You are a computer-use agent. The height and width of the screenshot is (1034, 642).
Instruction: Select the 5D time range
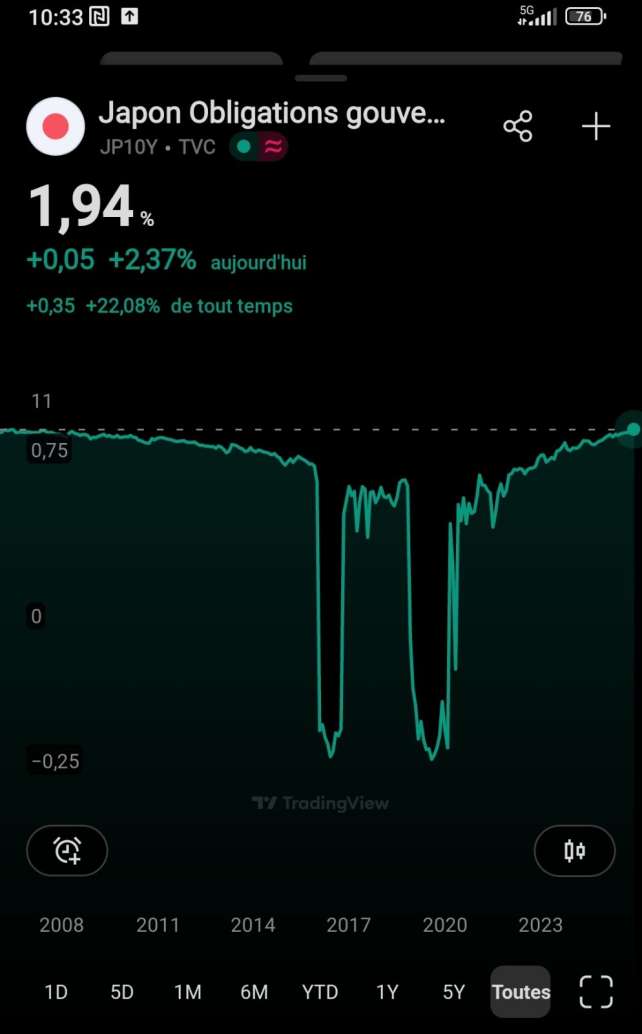click(122, 992)
